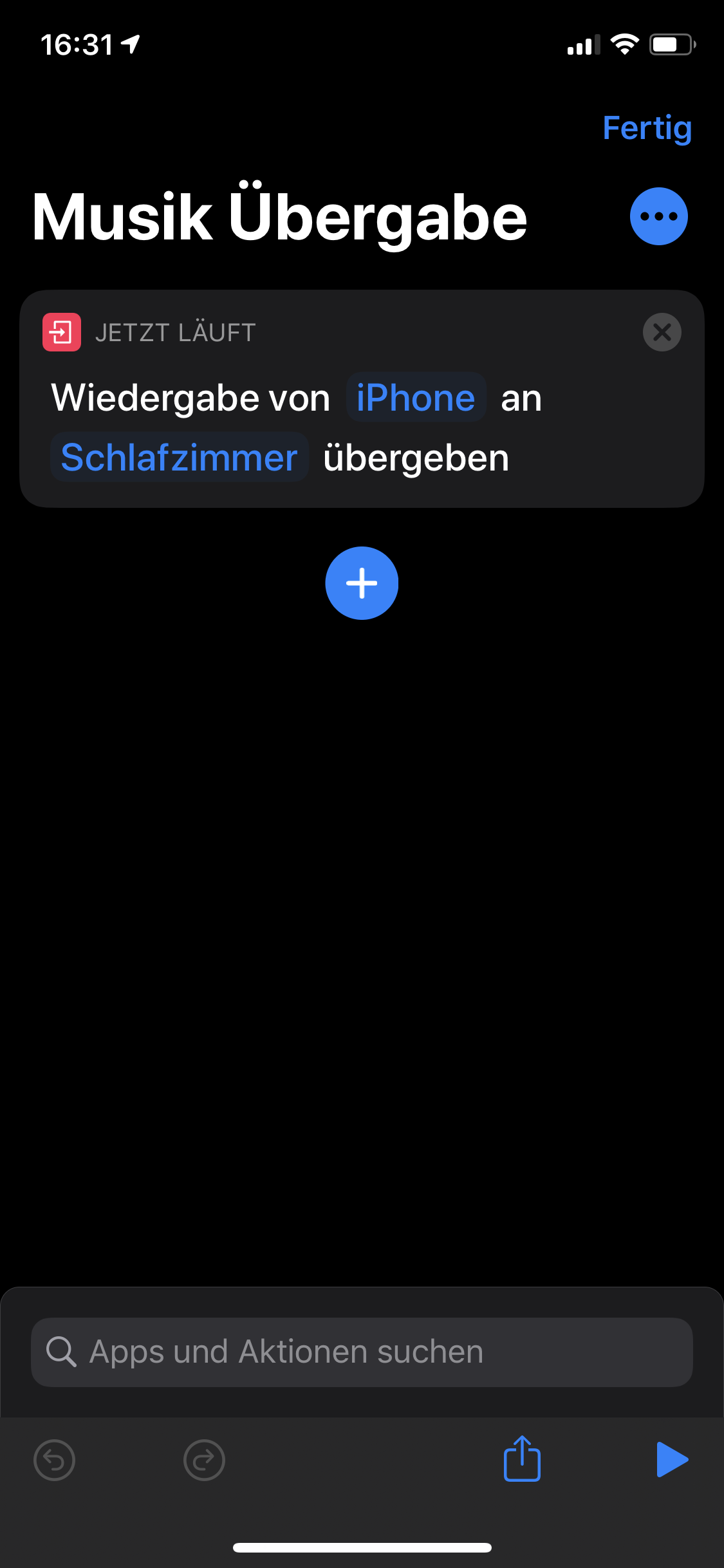Remove the Jetzt läuft action
Viewport: 724px width, 1568px height.
point(662,332)
